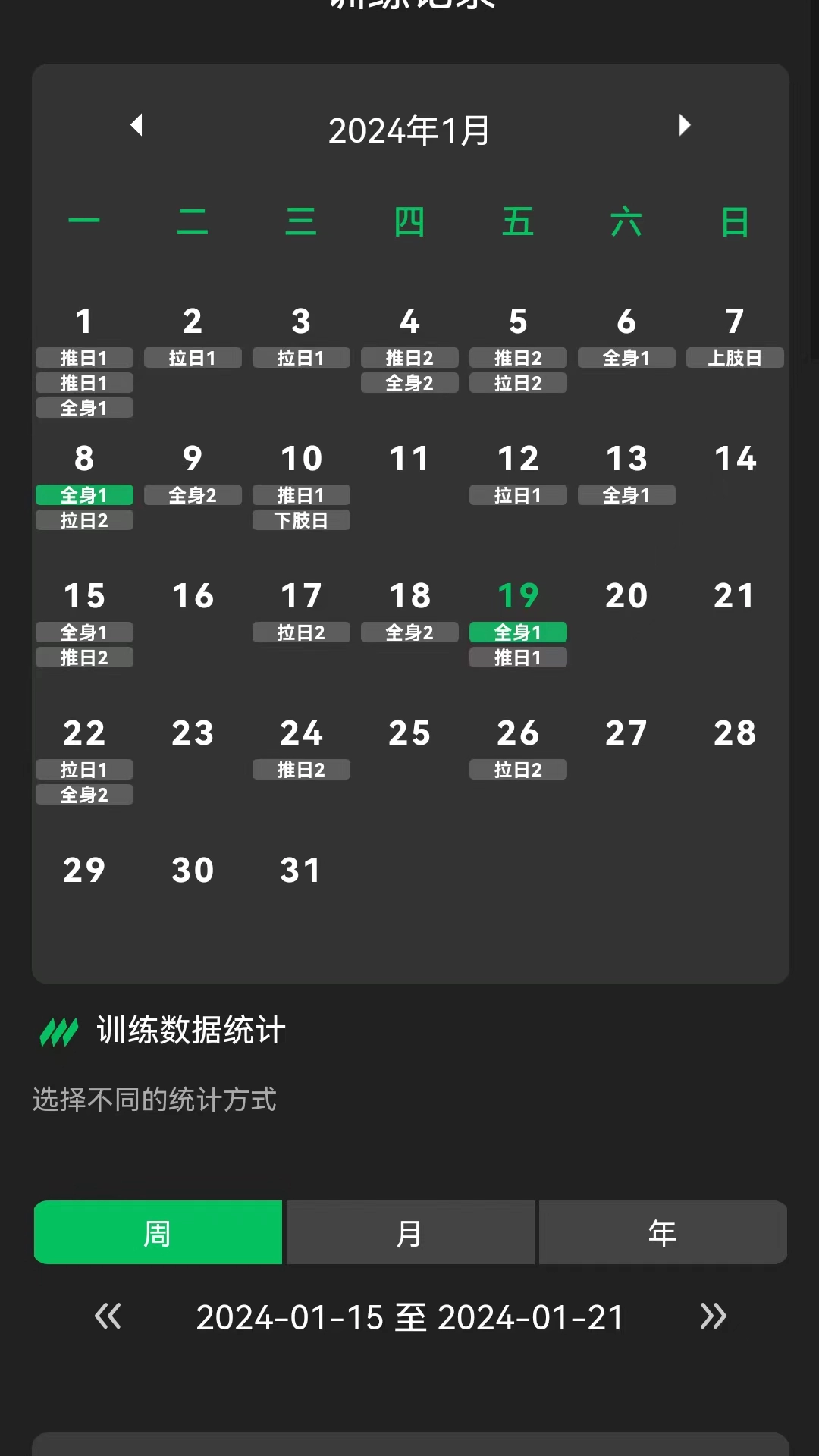
Task: Open the 推日2 record on January 24
Action: coord(300,769)
